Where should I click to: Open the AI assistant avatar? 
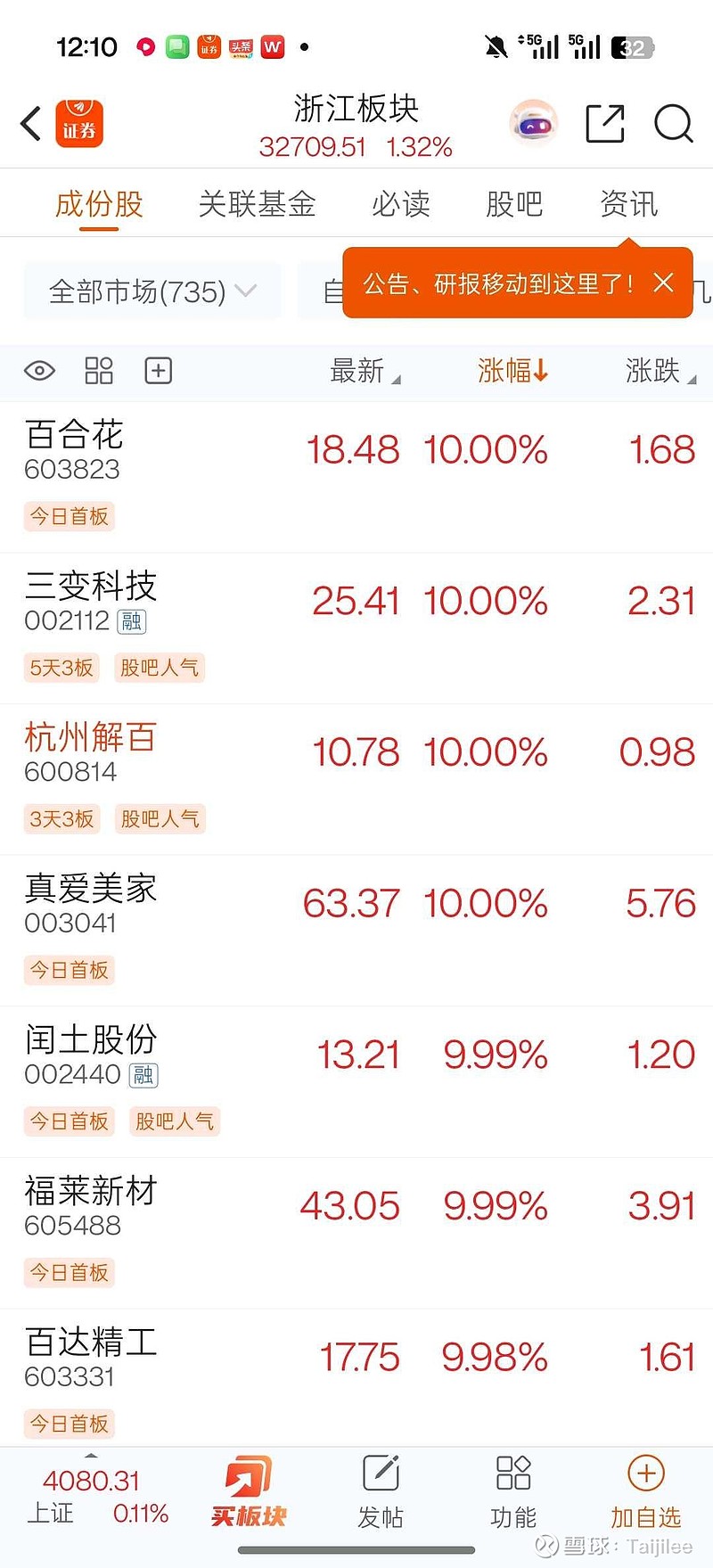tap(532, 124)
